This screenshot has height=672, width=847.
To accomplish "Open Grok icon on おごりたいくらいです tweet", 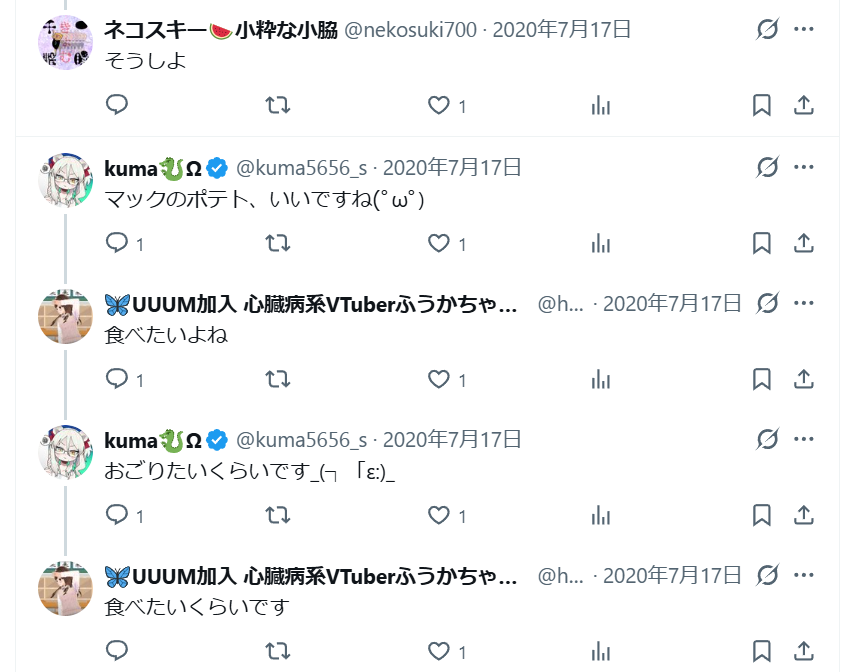I will (767, 439).
